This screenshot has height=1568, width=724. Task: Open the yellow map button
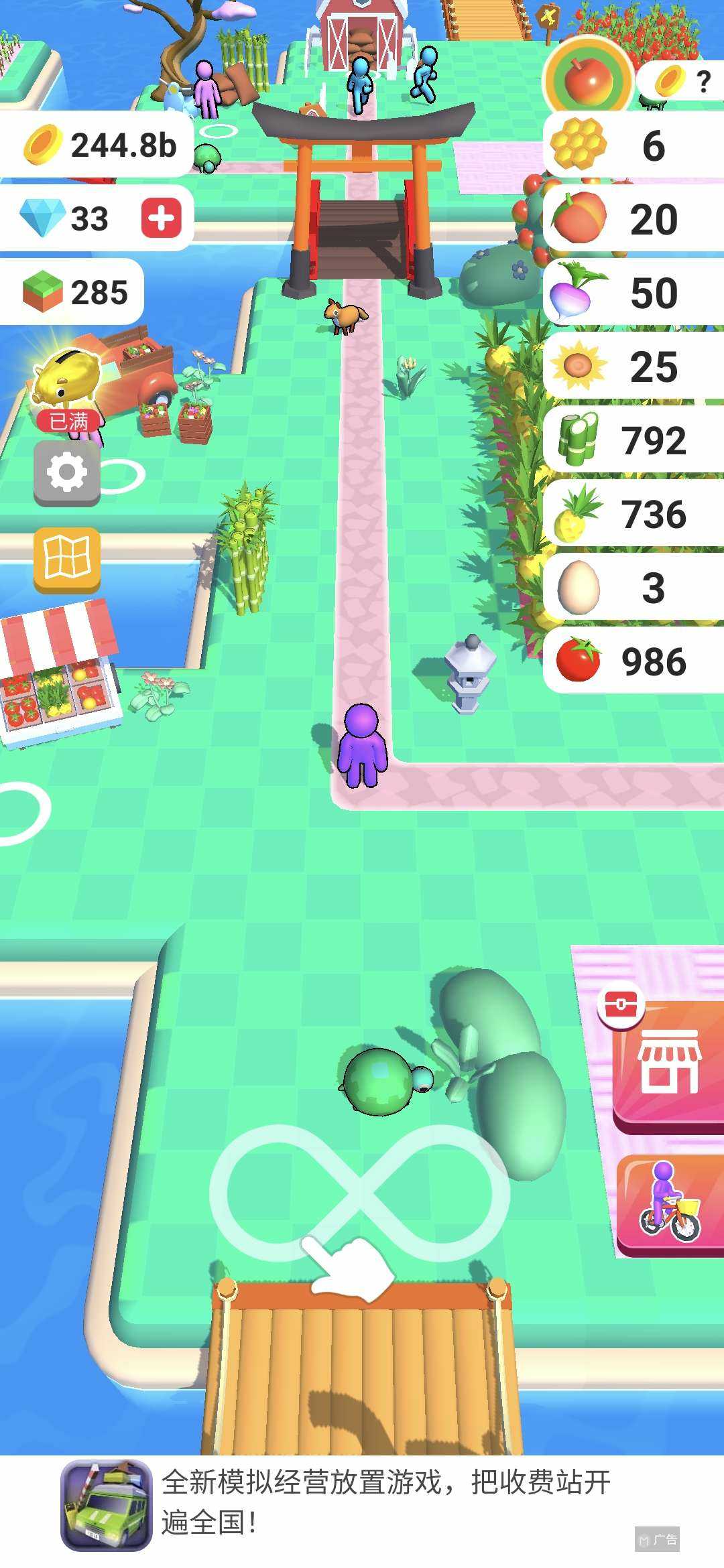tap(67, 558)
